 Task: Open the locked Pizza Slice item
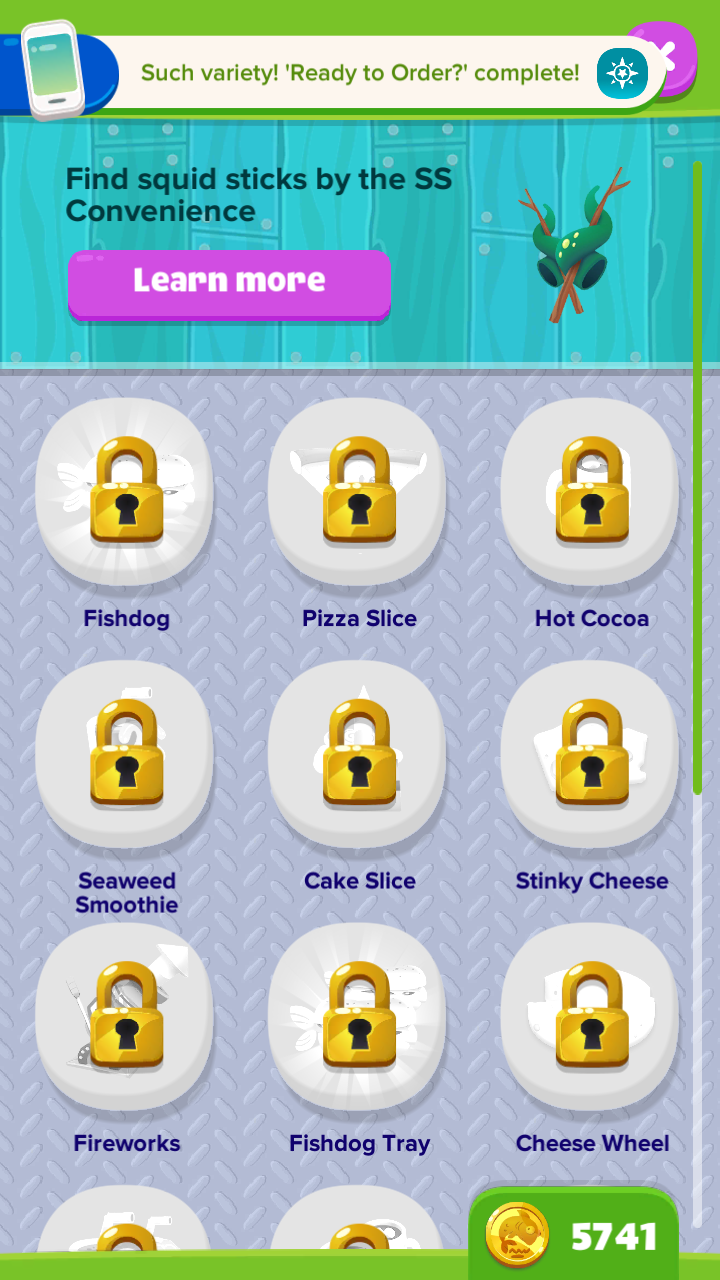point(358,491)
